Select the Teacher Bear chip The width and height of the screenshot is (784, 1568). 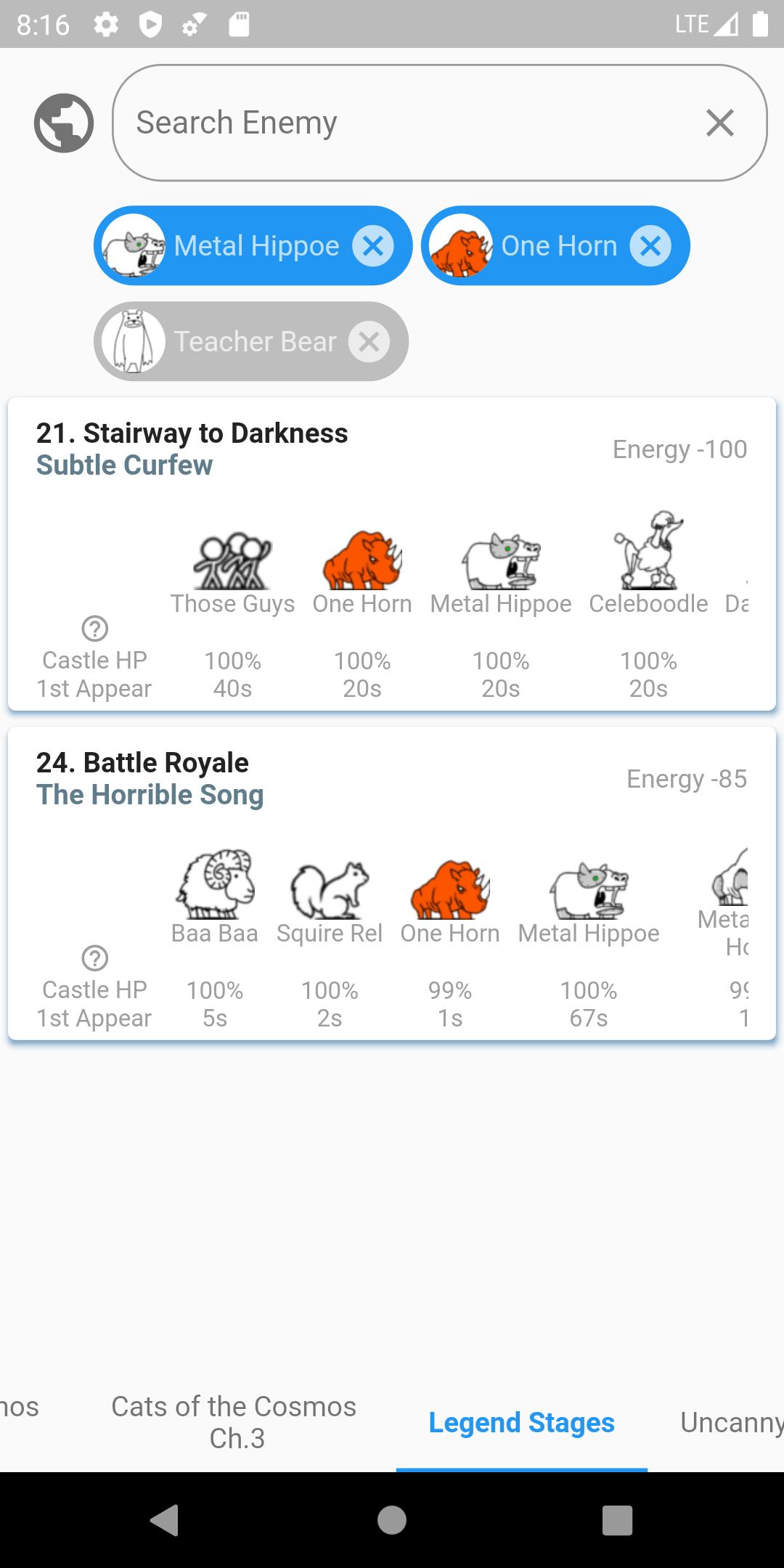click(x=240, y=341)
